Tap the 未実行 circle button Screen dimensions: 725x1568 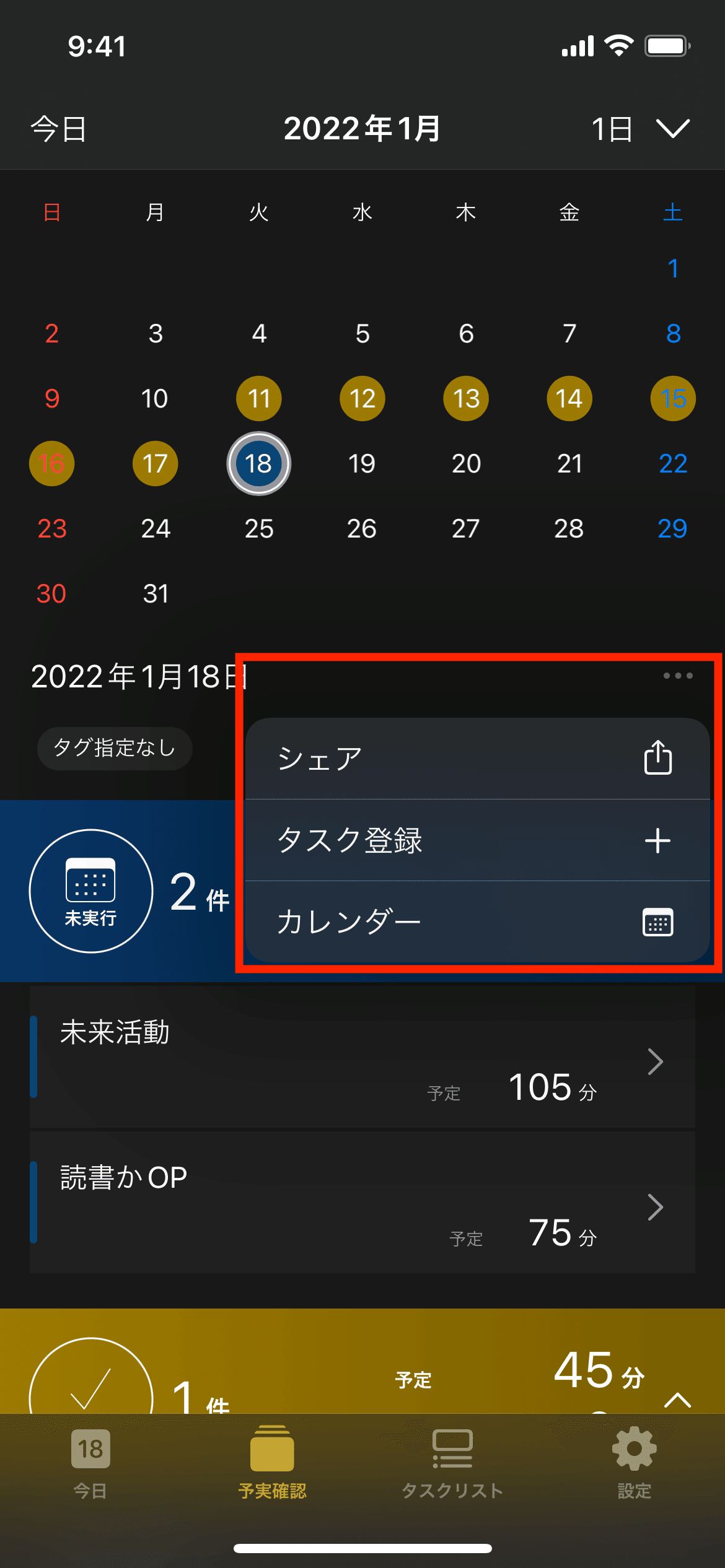pos(91,891)
